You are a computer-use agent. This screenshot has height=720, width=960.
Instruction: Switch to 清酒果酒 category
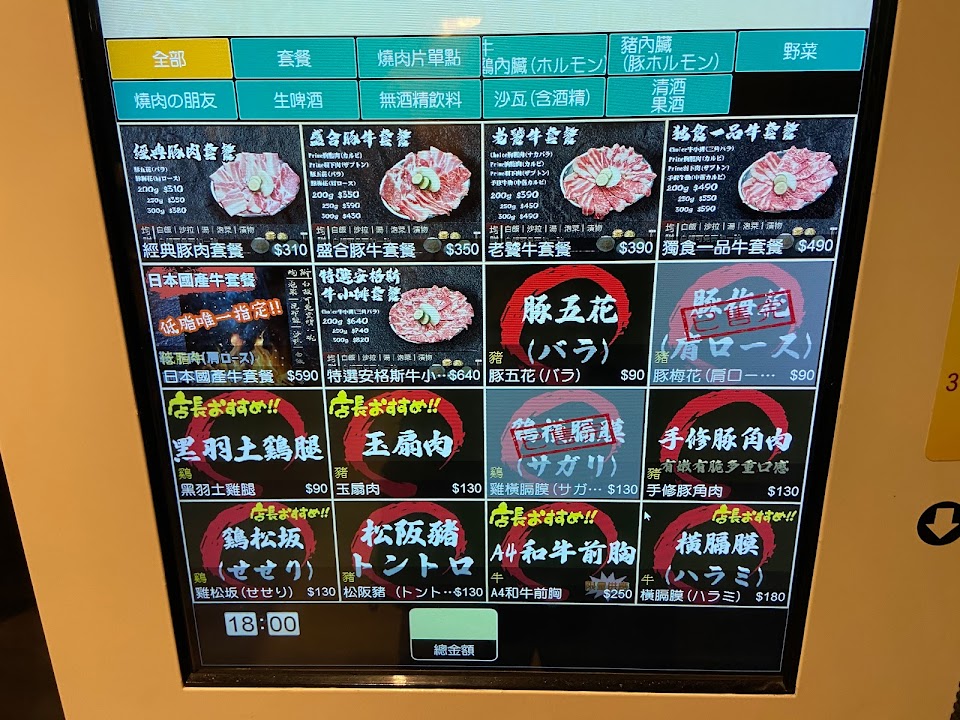coord(669,96)
